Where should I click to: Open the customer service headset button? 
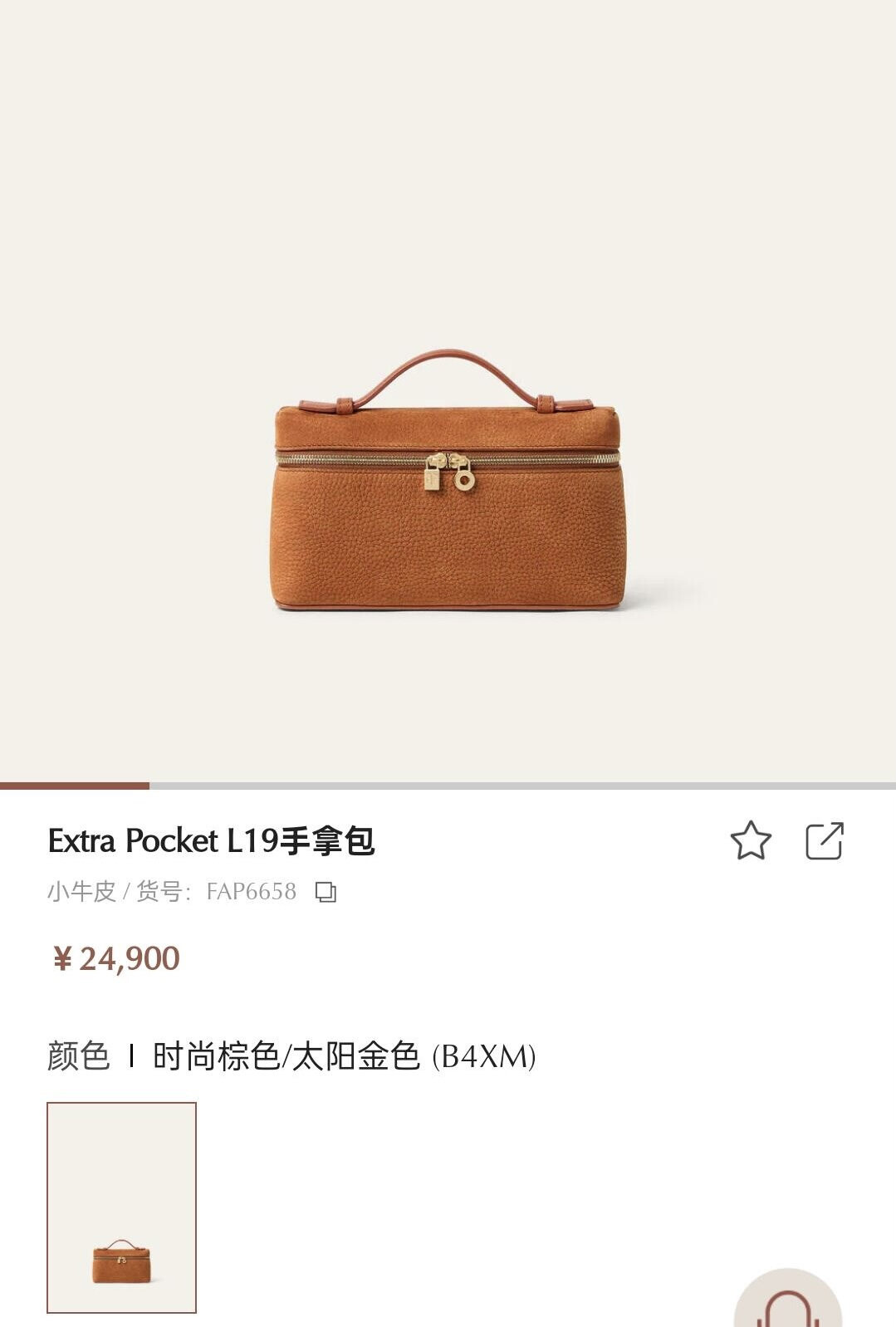[788, 1302]
